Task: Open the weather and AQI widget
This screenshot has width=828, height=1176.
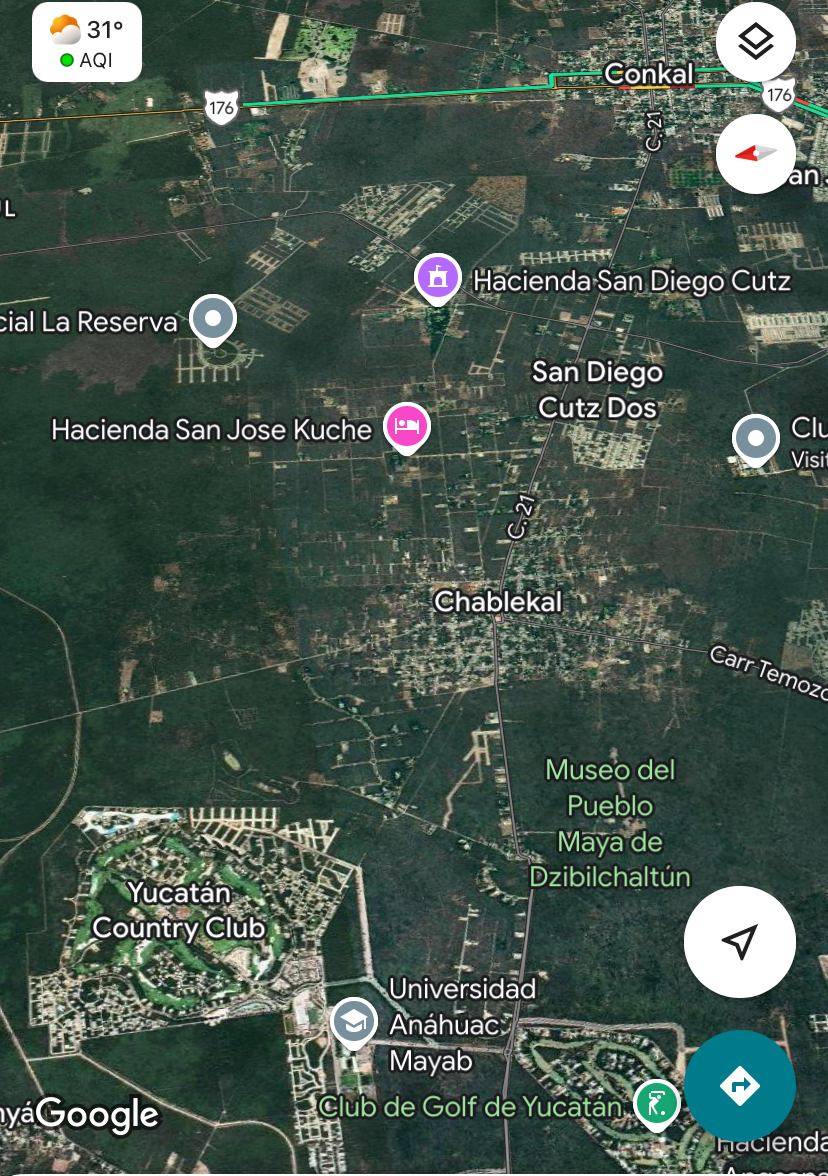Action: pyautogui.click(x=87, y=42)
